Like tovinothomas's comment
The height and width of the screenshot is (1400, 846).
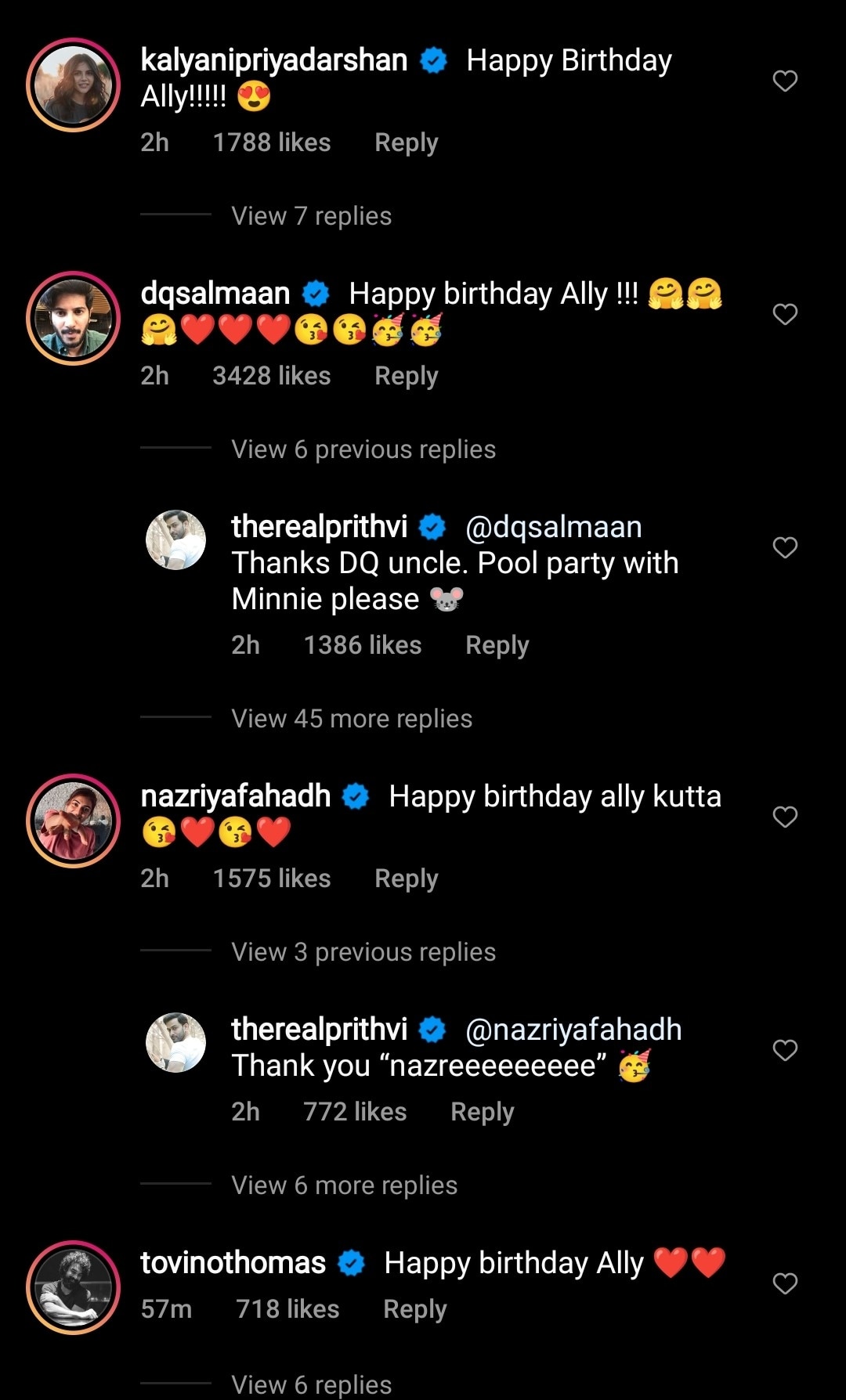tap(785, 1283)
